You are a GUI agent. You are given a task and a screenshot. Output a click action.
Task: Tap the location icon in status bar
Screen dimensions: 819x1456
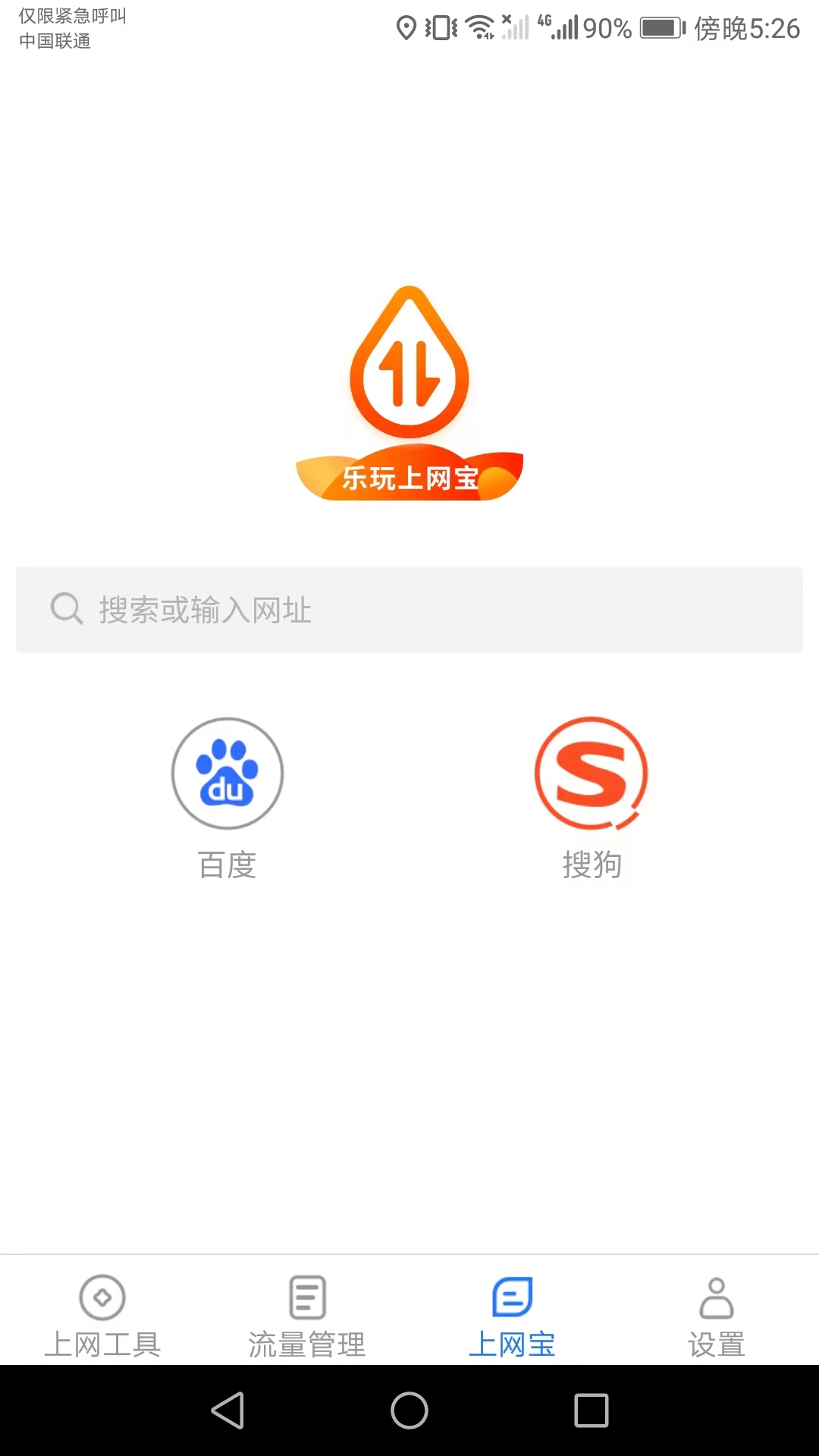(x=406, y=27)
